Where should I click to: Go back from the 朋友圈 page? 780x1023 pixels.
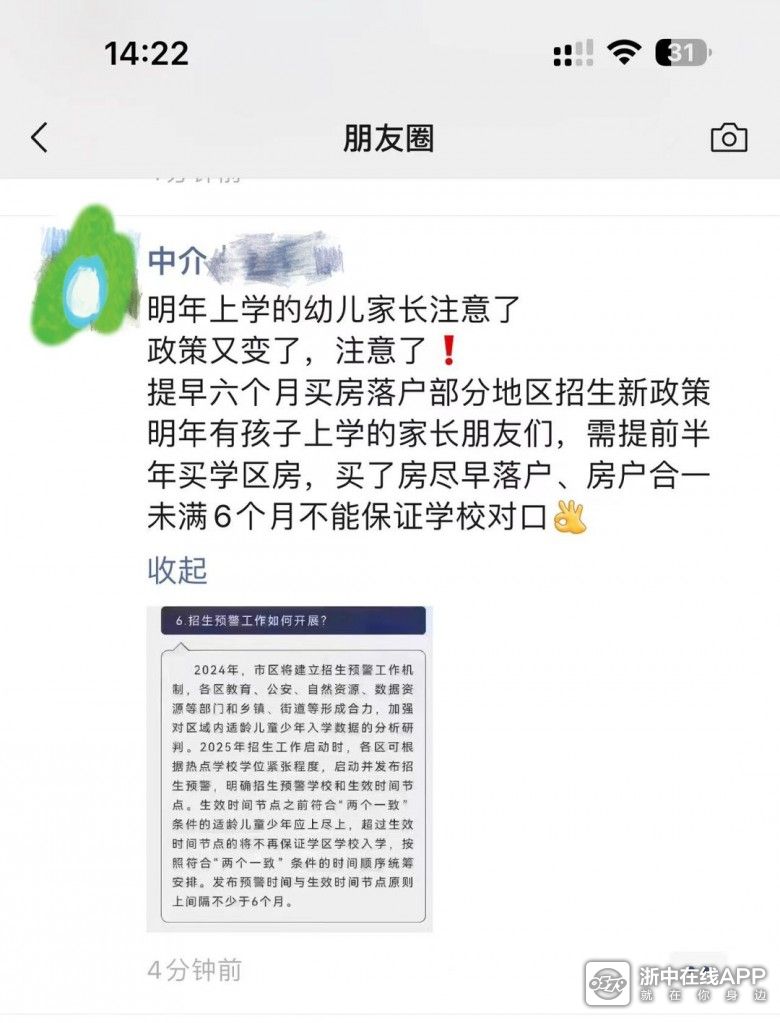(x=39, y=138)
